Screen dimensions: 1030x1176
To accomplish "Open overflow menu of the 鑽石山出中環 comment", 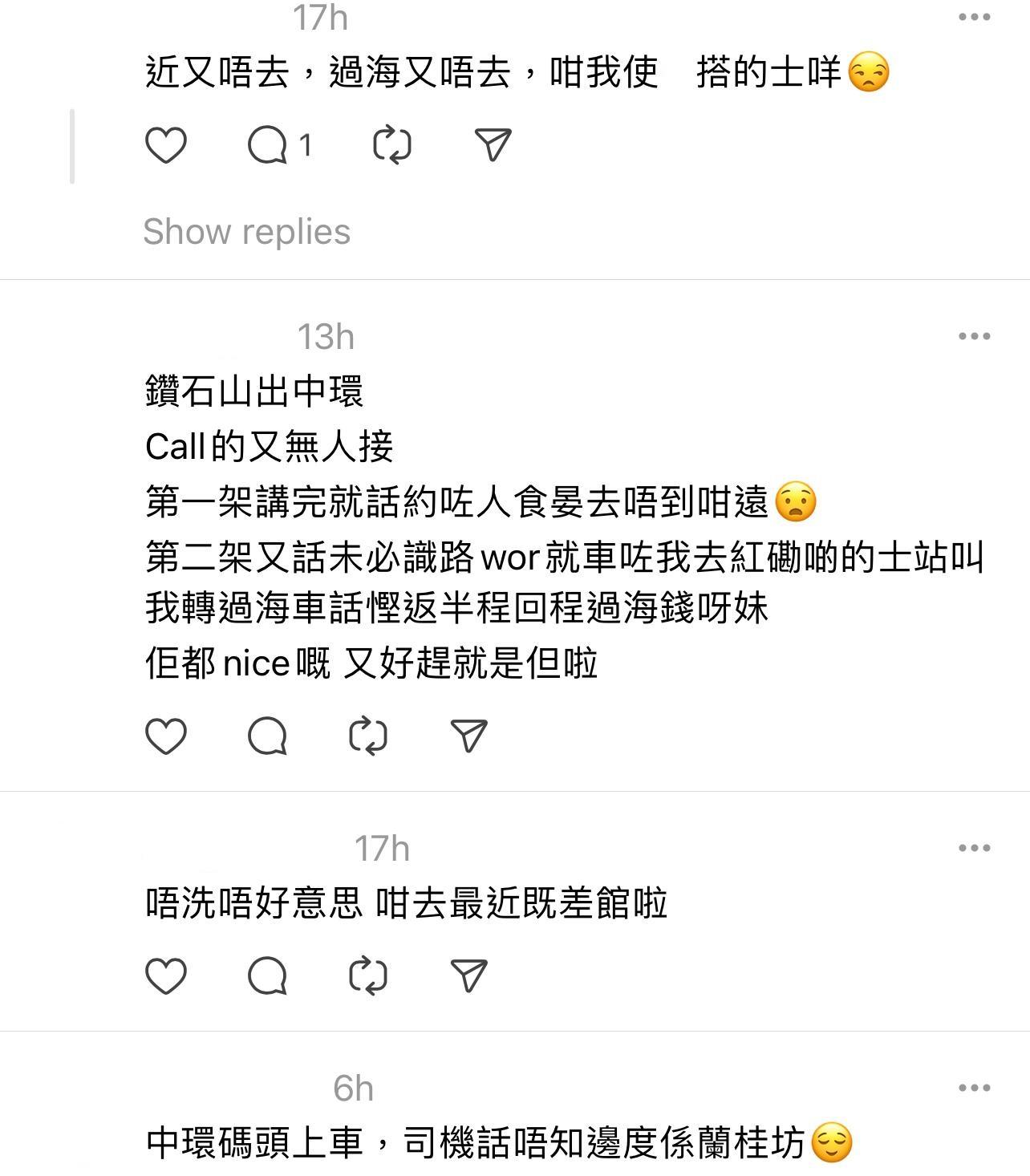I will [x=974, y=336].
